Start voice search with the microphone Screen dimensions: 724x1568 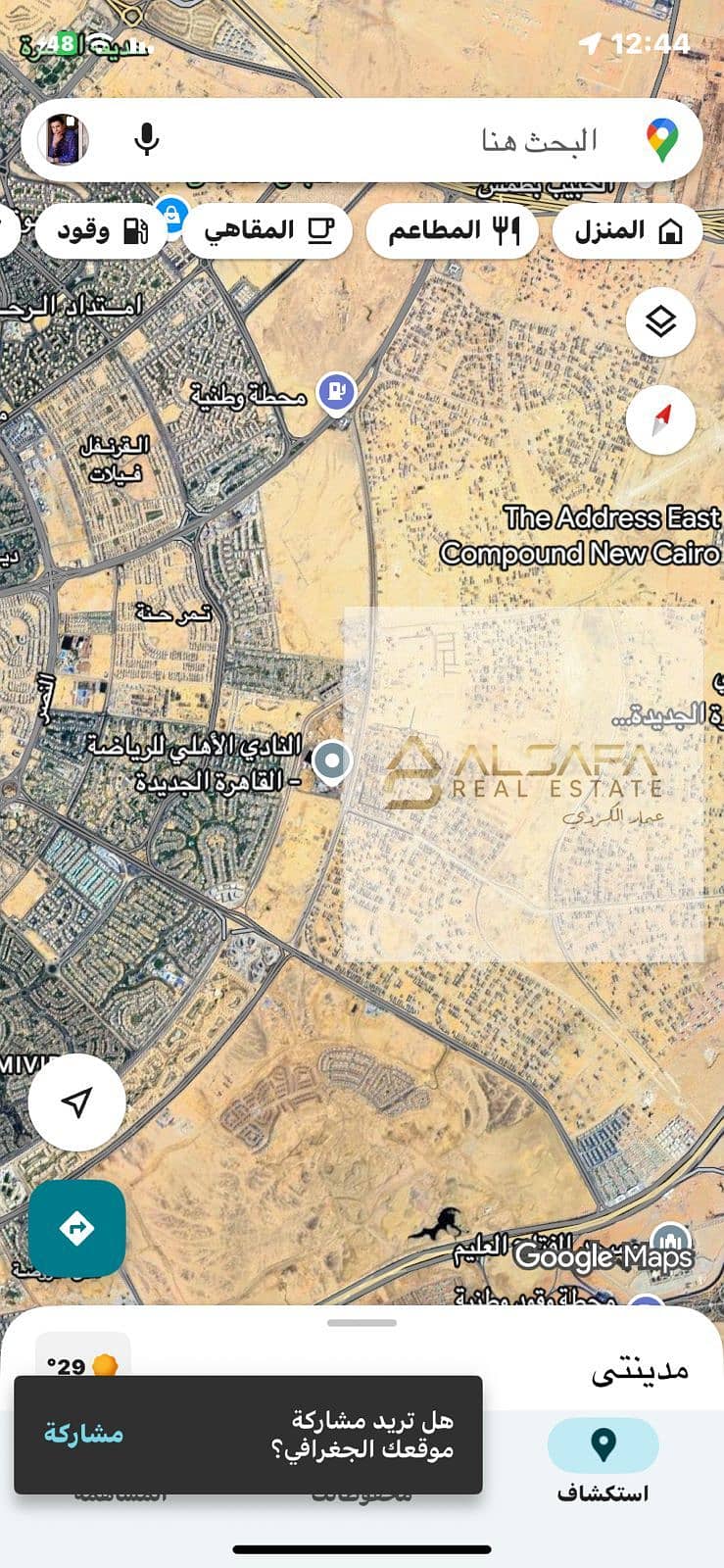tap(147, 140)
